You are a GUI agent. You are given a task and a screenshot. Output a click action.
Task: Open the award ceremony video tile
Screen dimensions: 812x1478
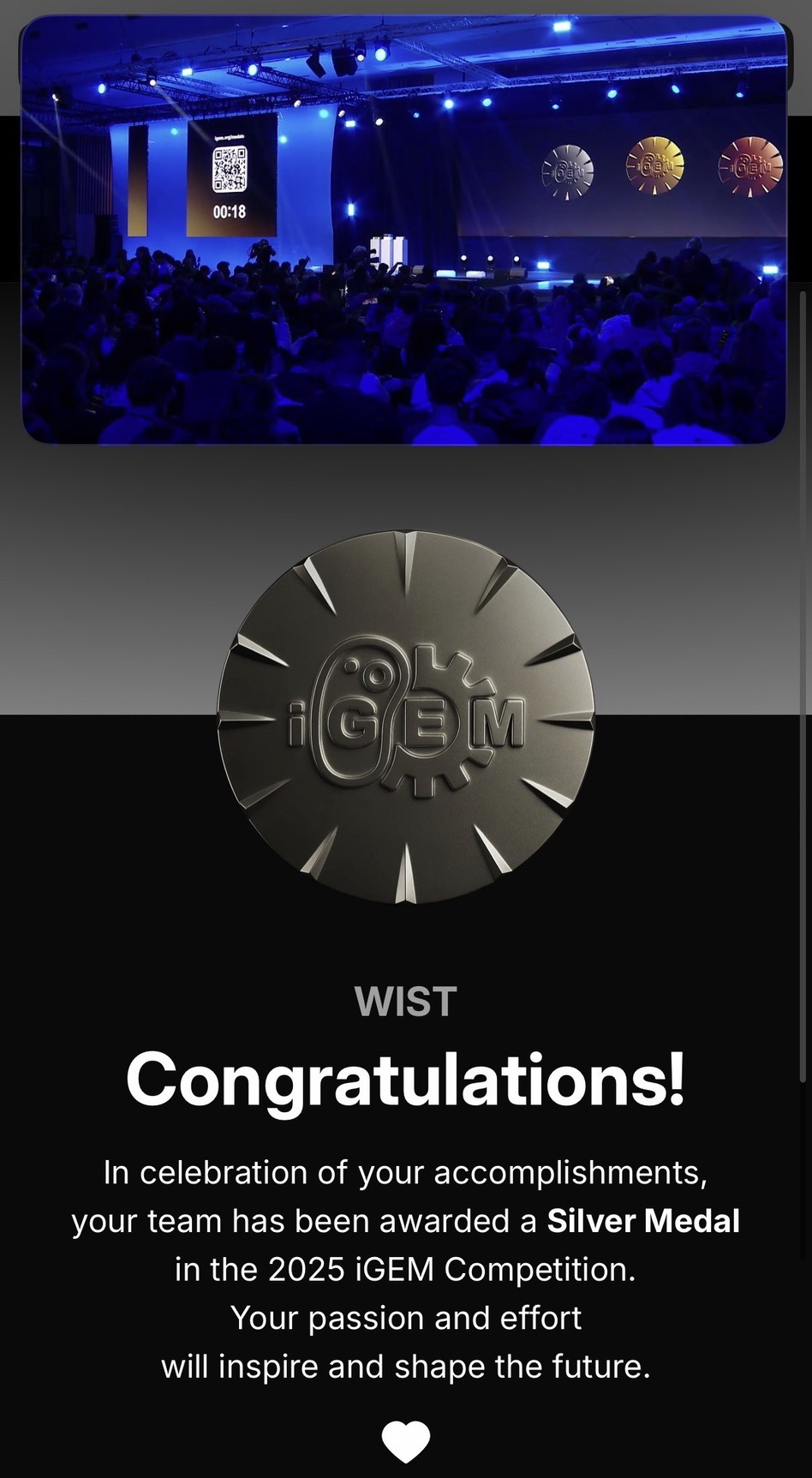pos(403,230)
